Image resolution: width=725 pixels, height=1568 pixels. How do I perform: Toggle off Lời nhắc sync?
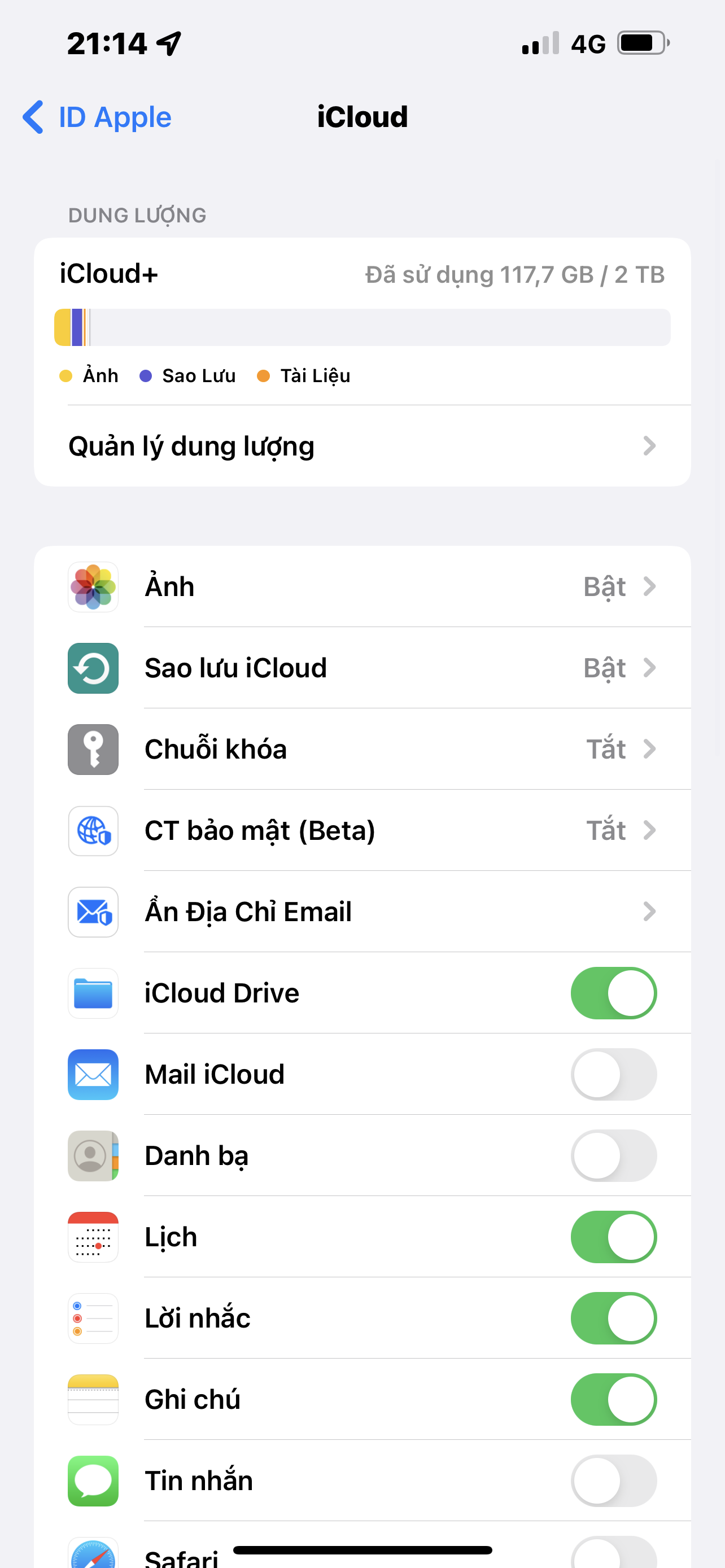coord(613,1319)
